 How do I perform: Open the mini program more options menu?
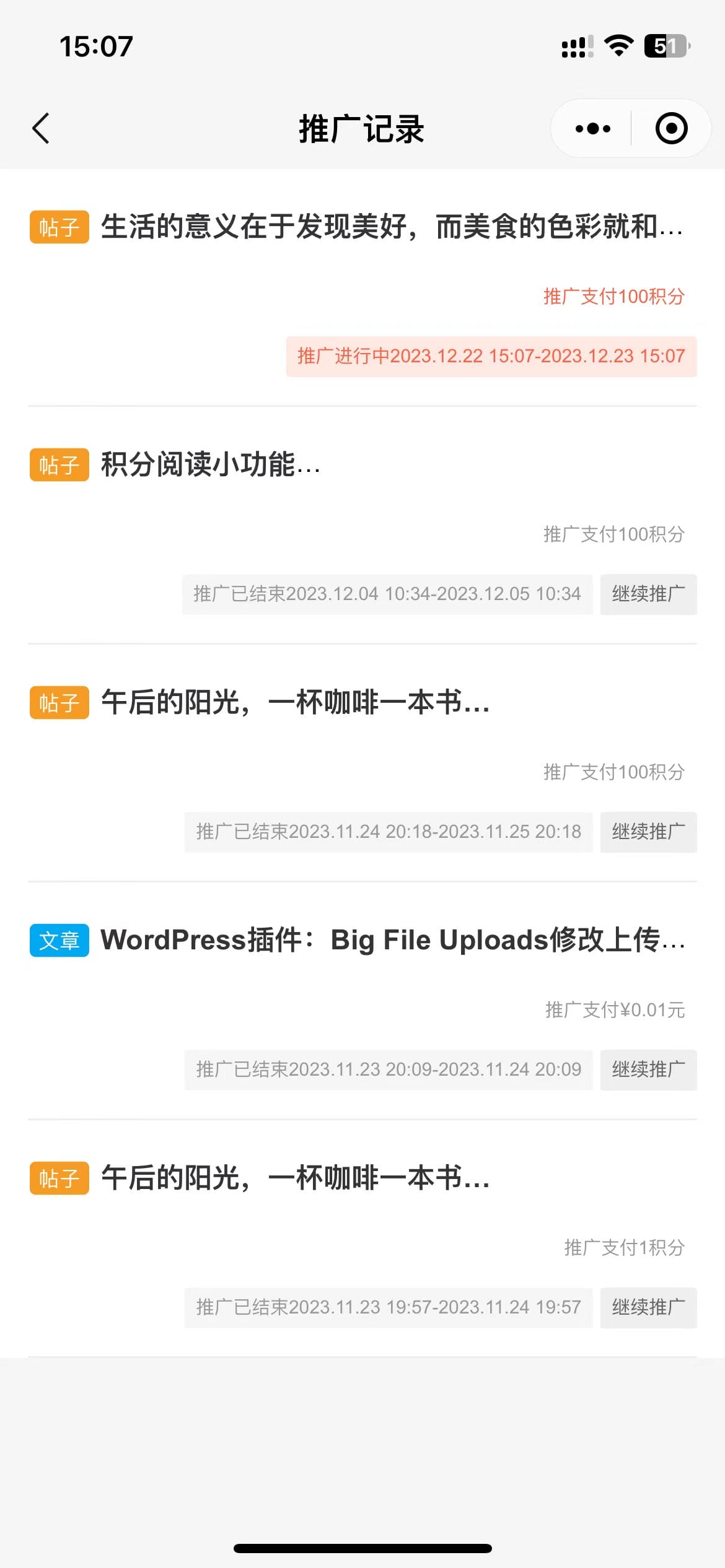pos(592,129)
